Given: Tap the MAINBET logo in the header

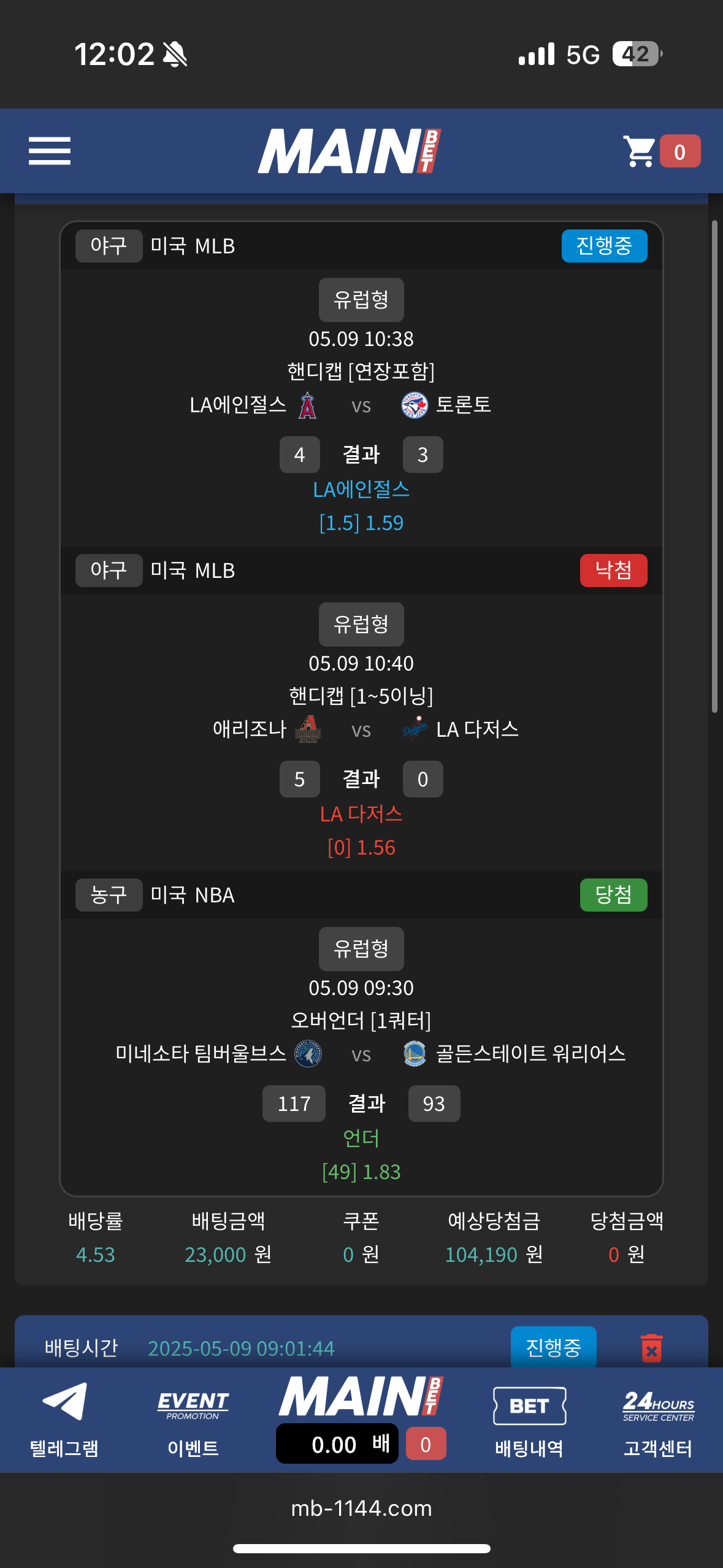Looking at the screenshot, I should pyautogui.click(x=349, y=151).
